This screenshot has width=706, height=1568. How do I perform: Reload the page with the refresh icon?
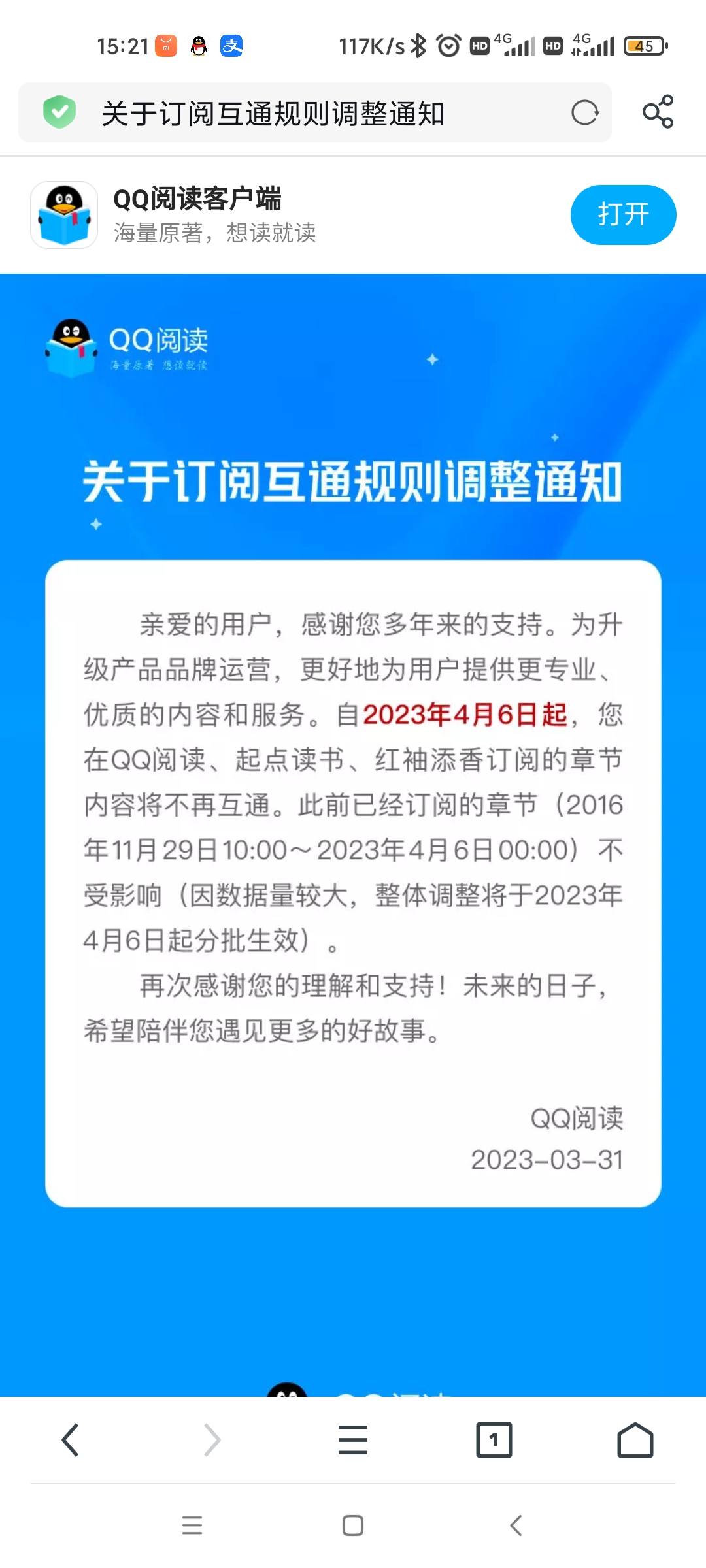pos(584,113)
